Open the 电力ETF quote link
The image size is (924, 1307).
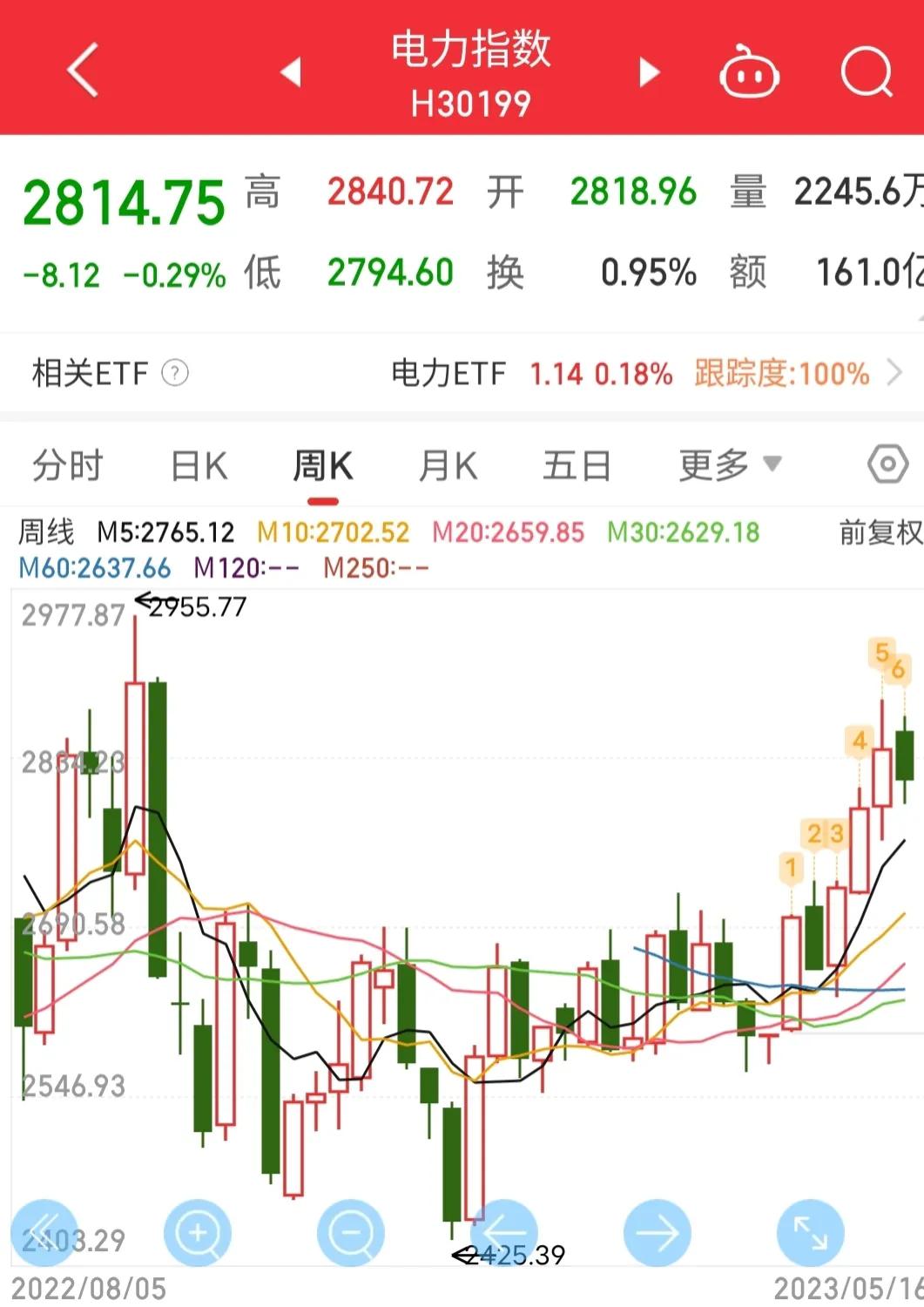coord(450,373)
